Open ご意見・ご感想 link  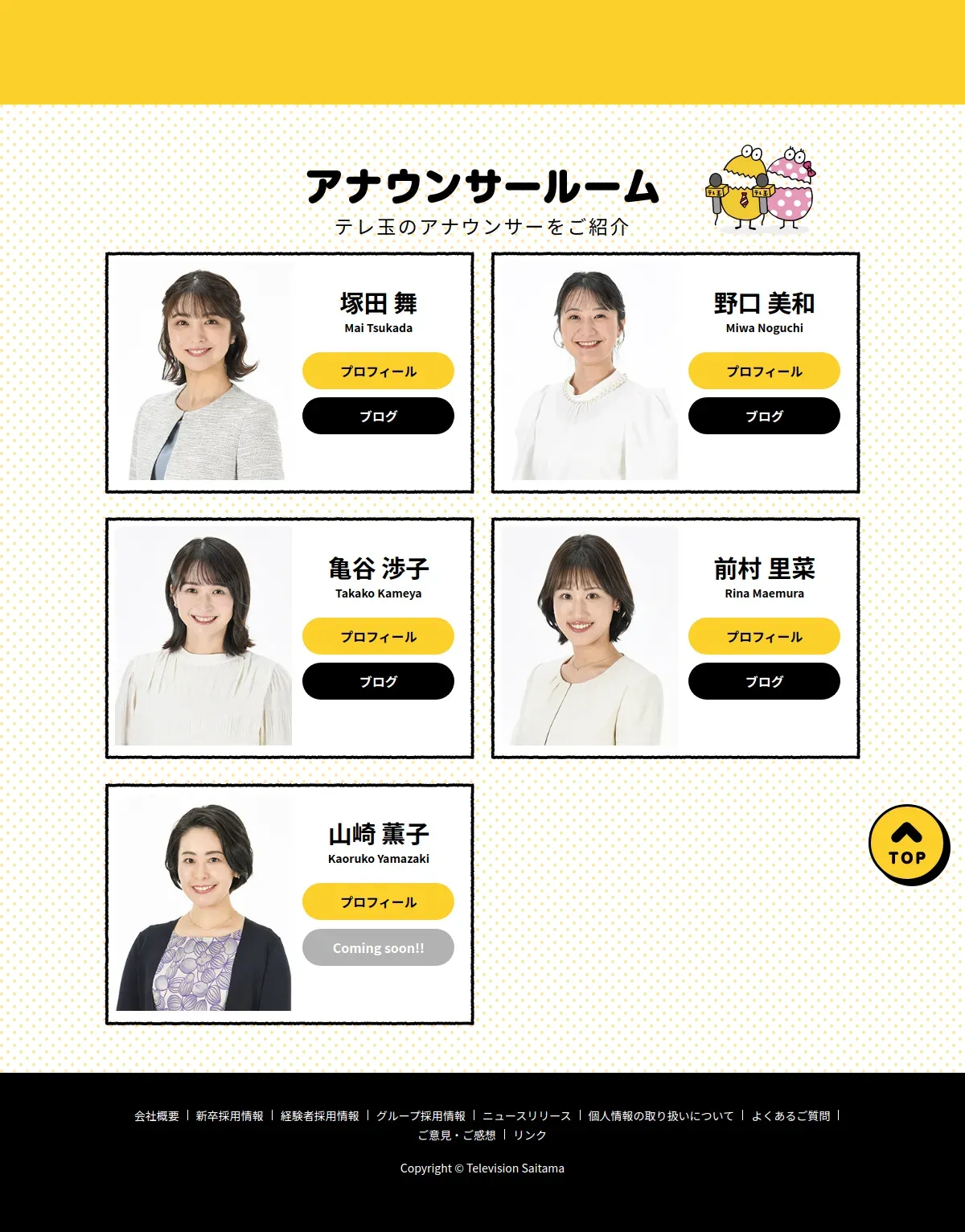(x=457, y=1135)
